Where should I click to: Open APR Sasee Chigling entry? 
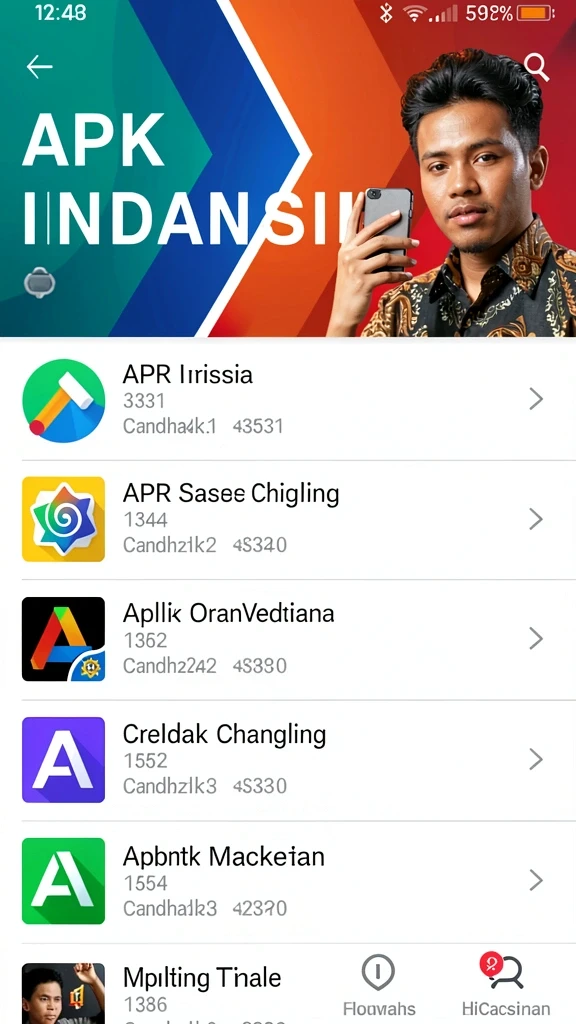288,520
